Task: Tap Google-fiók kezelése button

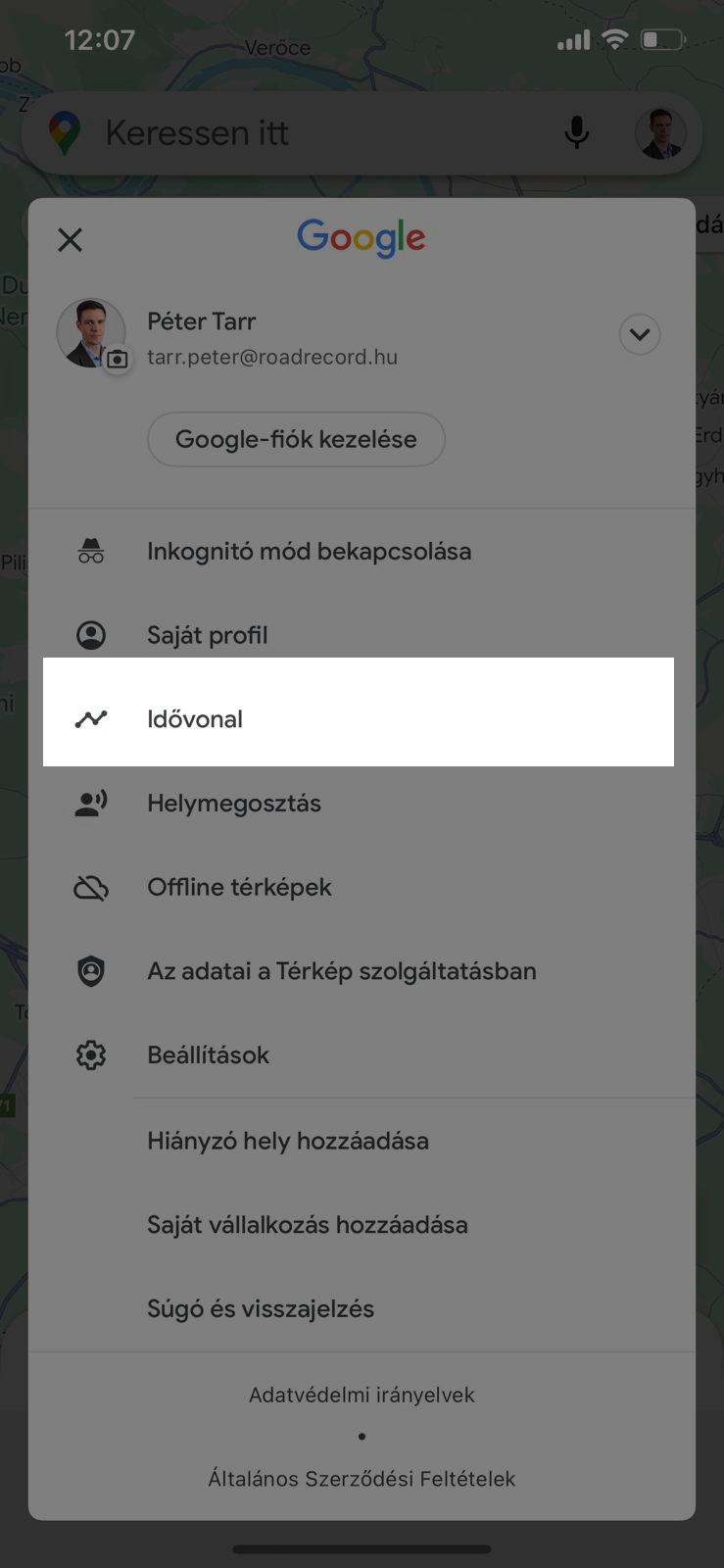Action: click(296, 439)
